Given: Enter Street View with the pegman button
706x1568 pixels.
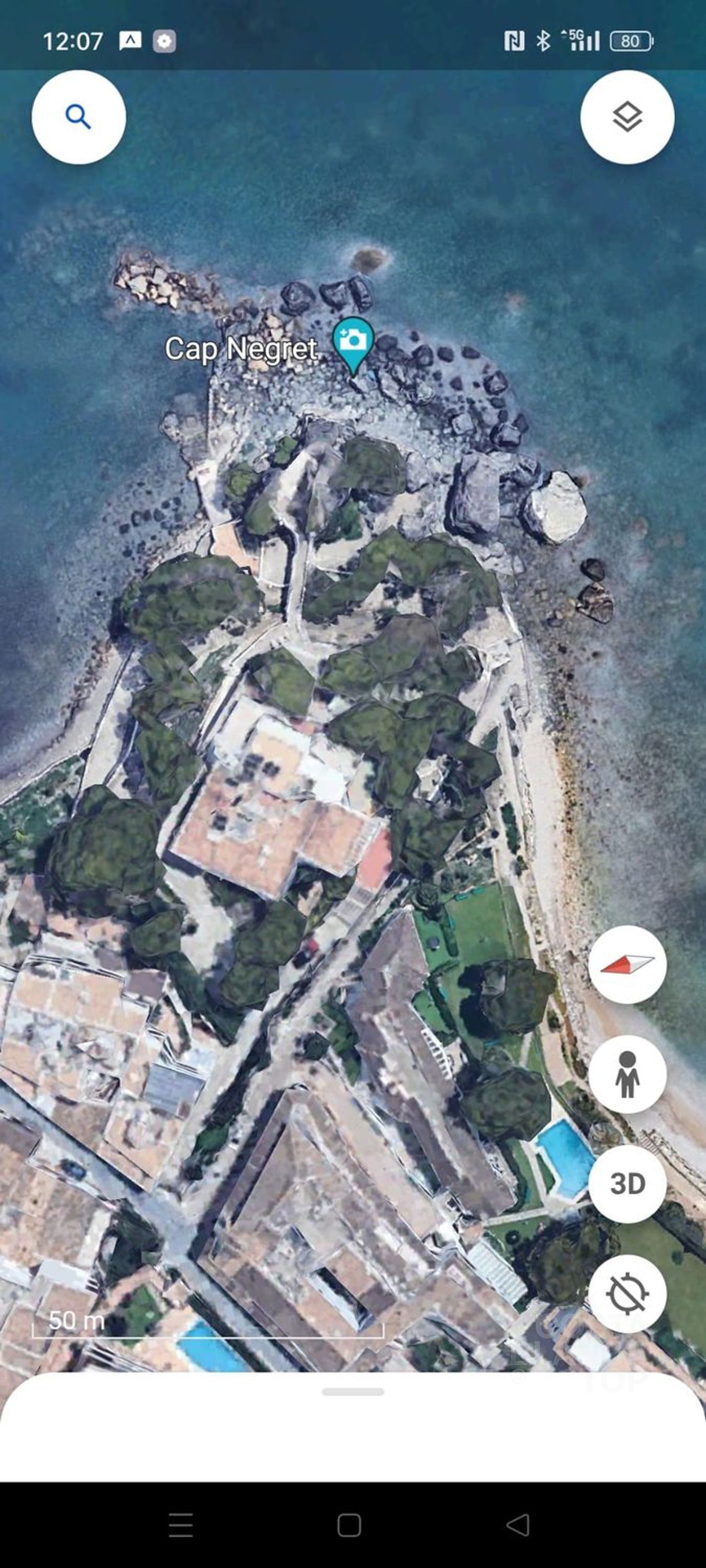Looking at the screenshot, I should tap(627, 1075).
